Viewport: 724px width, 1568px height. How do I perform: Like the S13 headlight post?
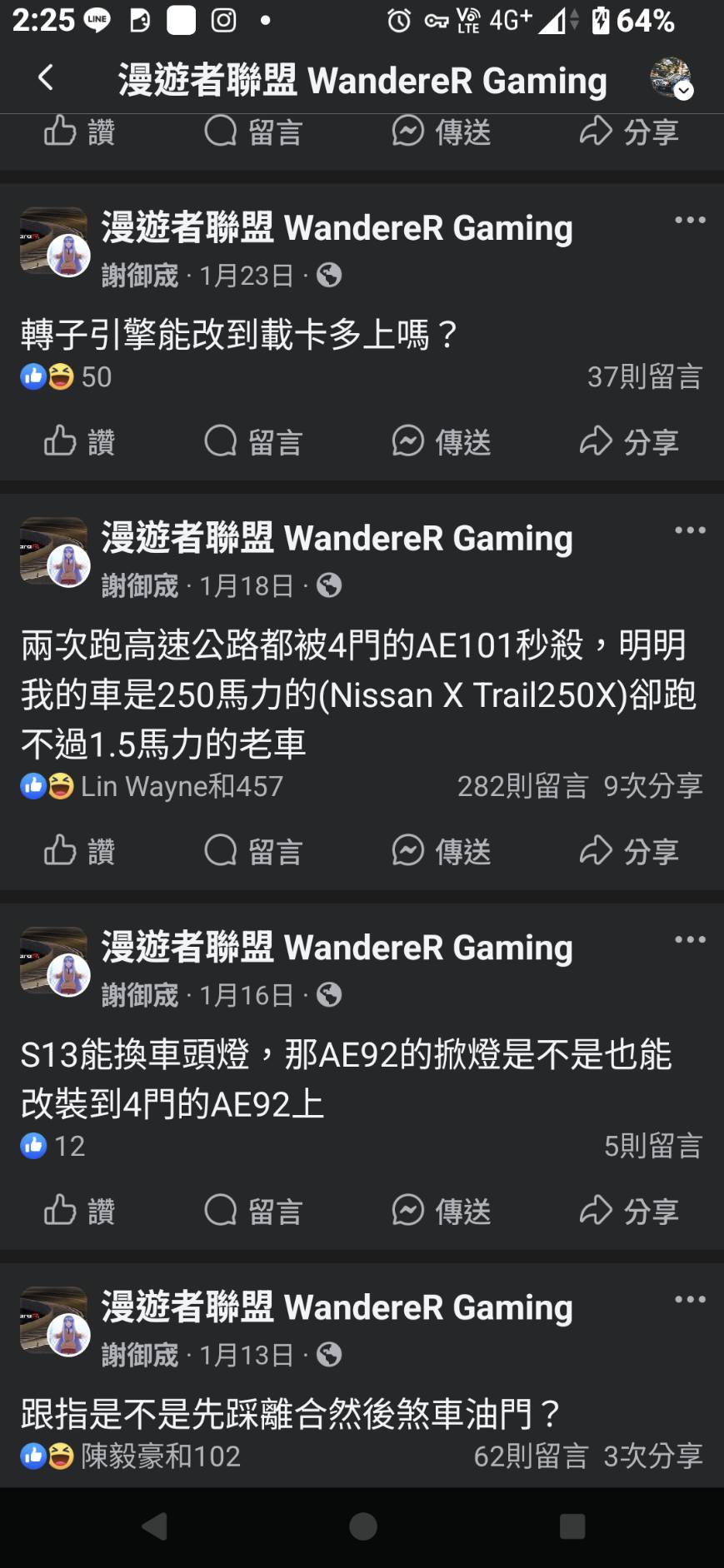pos(79,1211)
